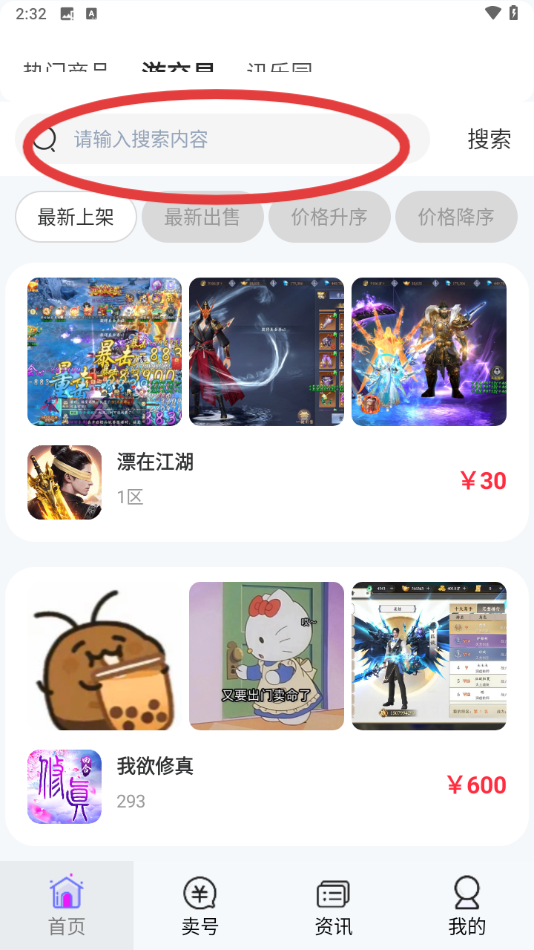Open the 漂在江湖 listing
Screen dimensions: 534x950
[267, 402]
